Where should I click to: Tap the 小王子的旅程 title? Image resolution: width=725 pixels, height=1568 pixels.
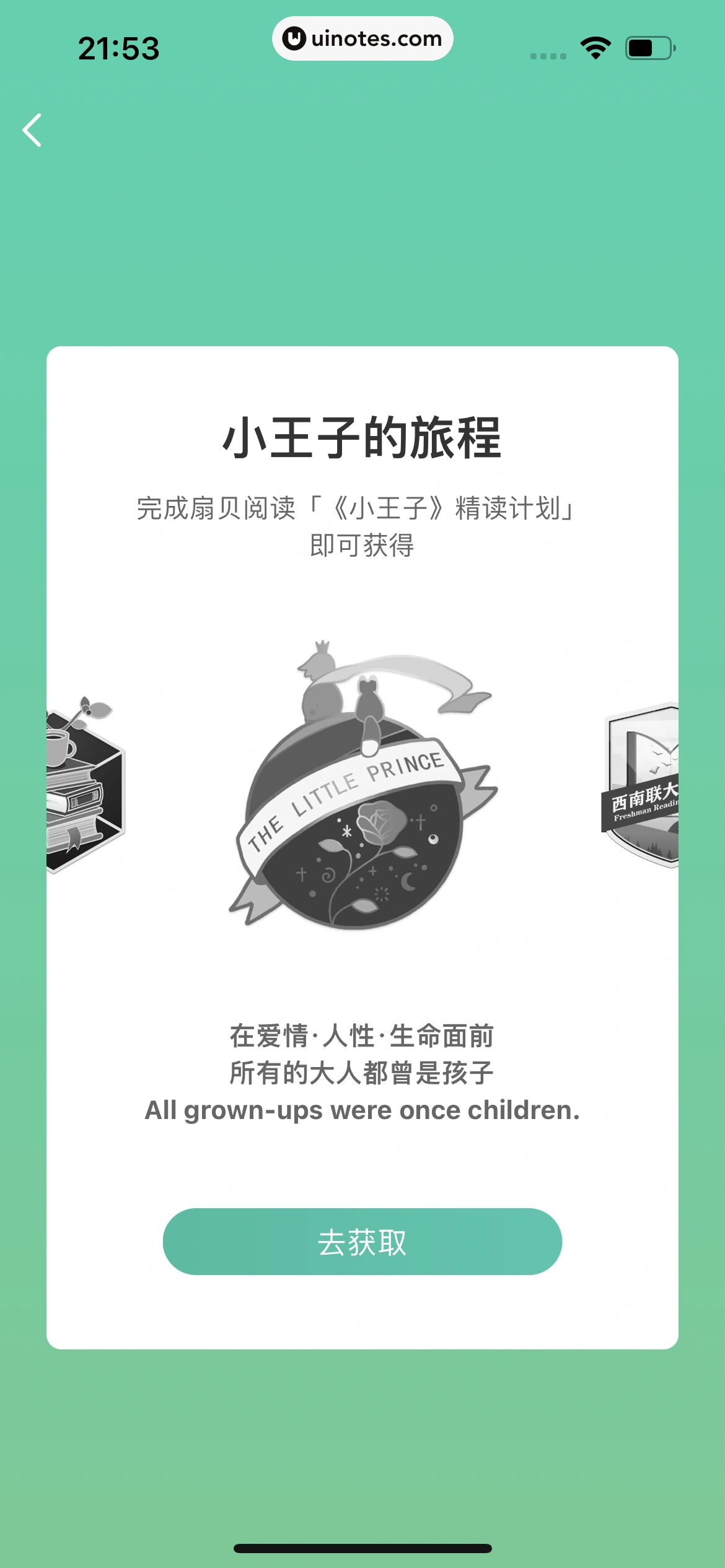pos(362,438)
